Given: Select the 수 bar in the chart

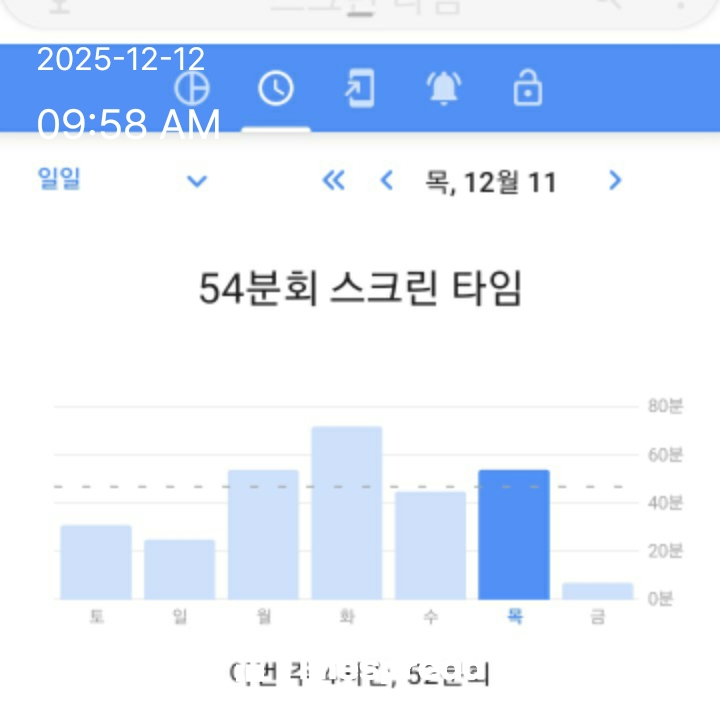Looking at the screenshot, I should [x=430, y=546].
